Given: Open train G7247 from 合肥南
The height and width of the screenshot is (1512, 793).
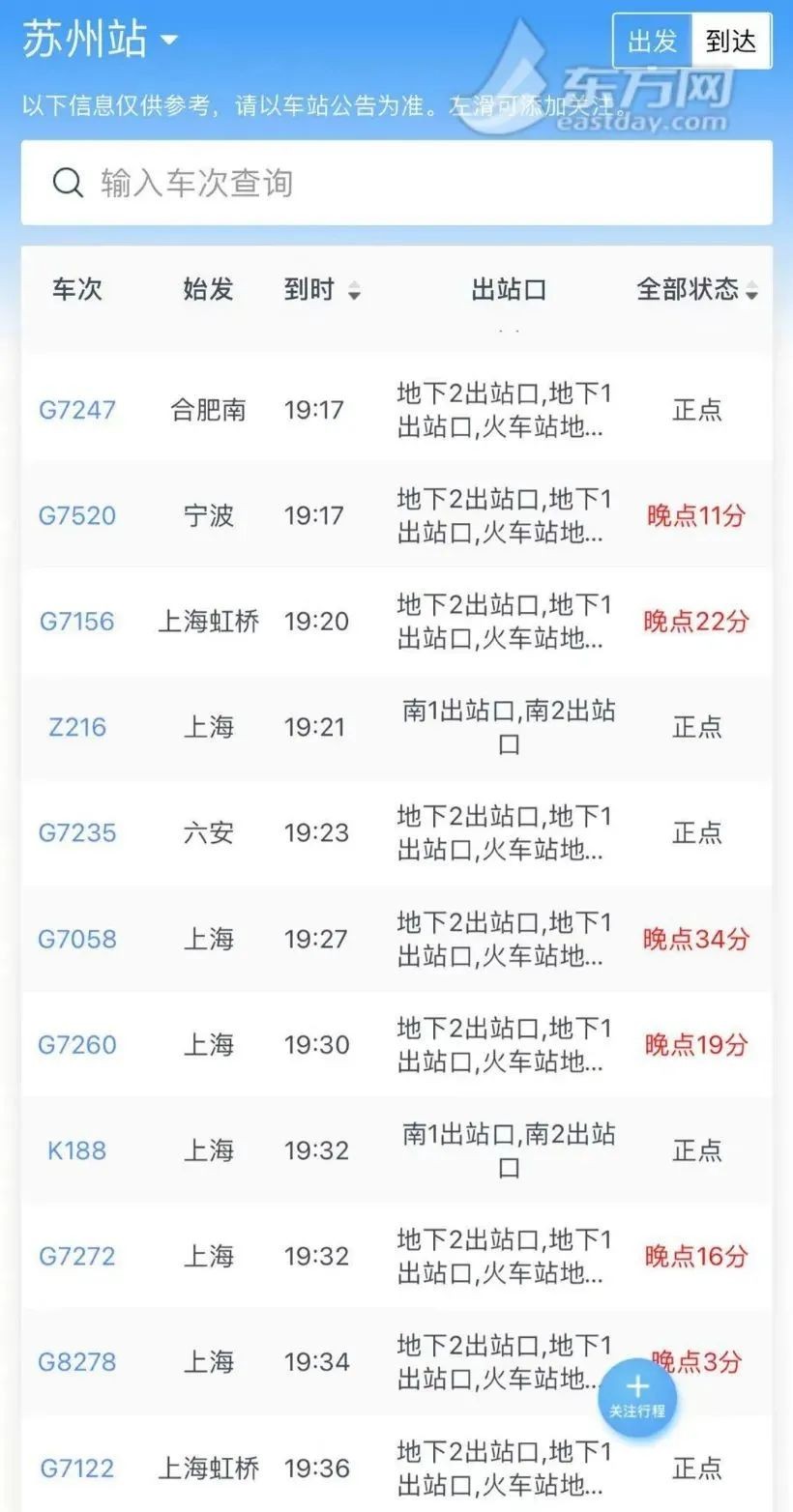Looking at the screenshot, I should [x=77, y=410].
